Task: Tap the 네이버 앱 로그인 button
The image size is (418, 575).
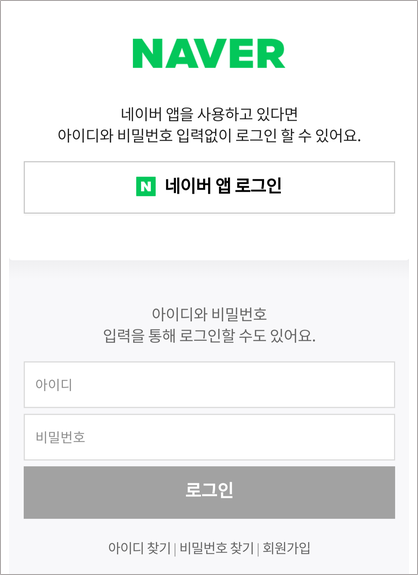Action: pos(209,187)
